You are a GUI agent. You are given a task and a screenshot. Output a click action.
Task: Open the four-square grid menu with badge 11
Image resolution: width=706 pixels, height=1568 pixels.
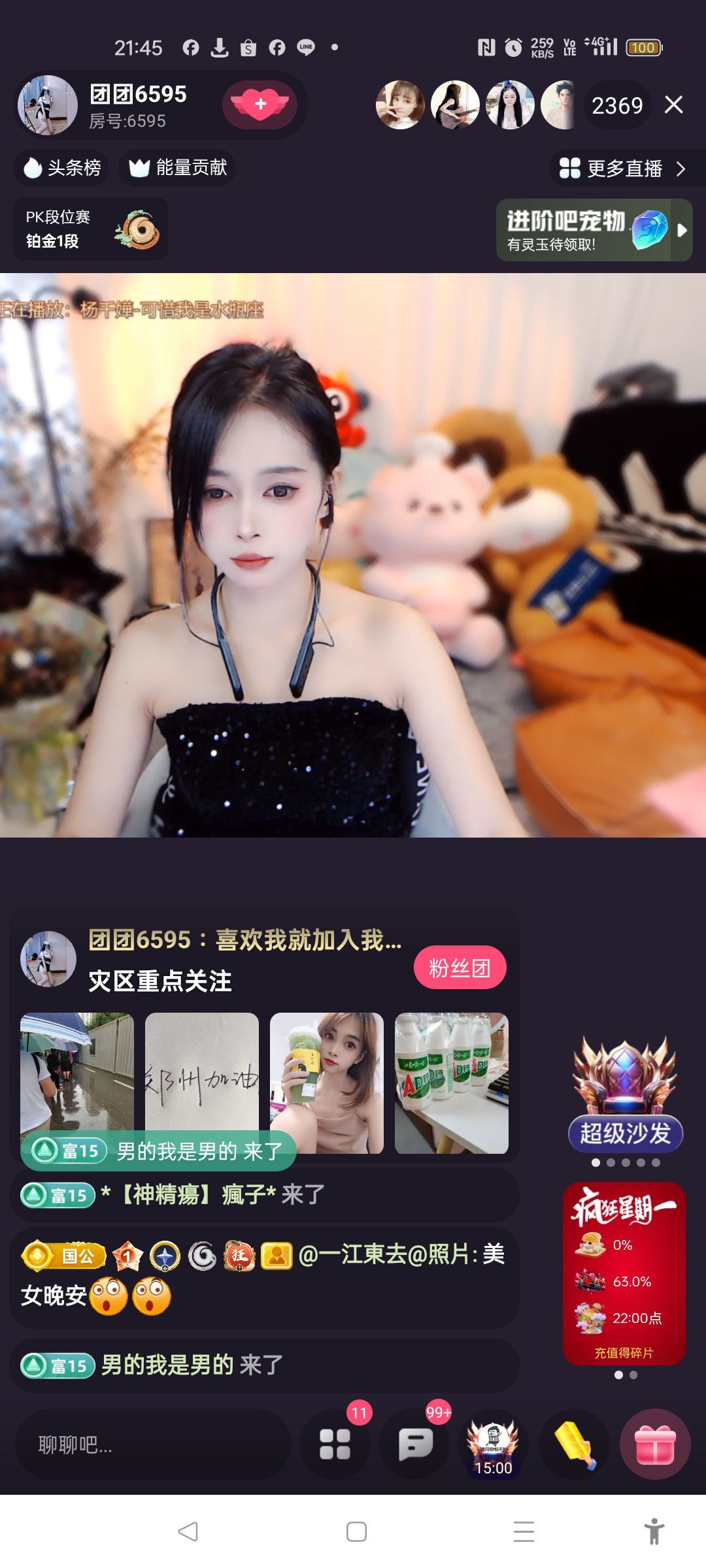coord(335,1445)
